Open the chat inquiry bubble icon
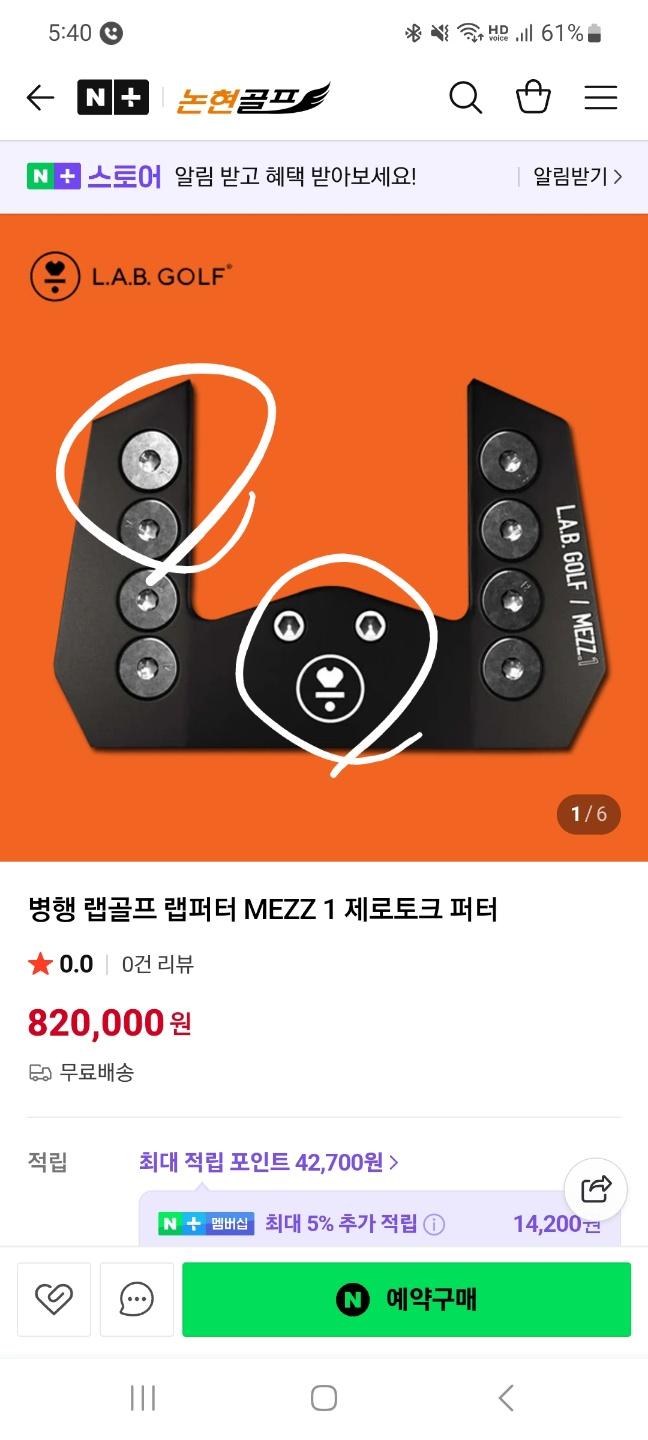Viewport: 648px width, 1440px height. coord(136,1299)
